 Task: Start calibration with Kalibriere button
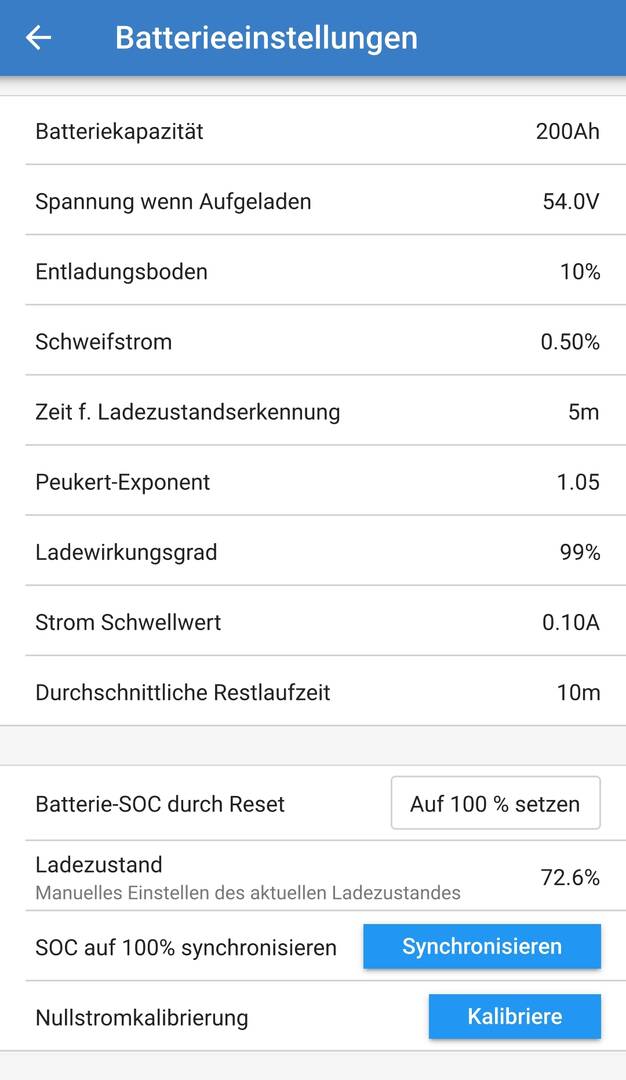click(x=514, y=1016)
